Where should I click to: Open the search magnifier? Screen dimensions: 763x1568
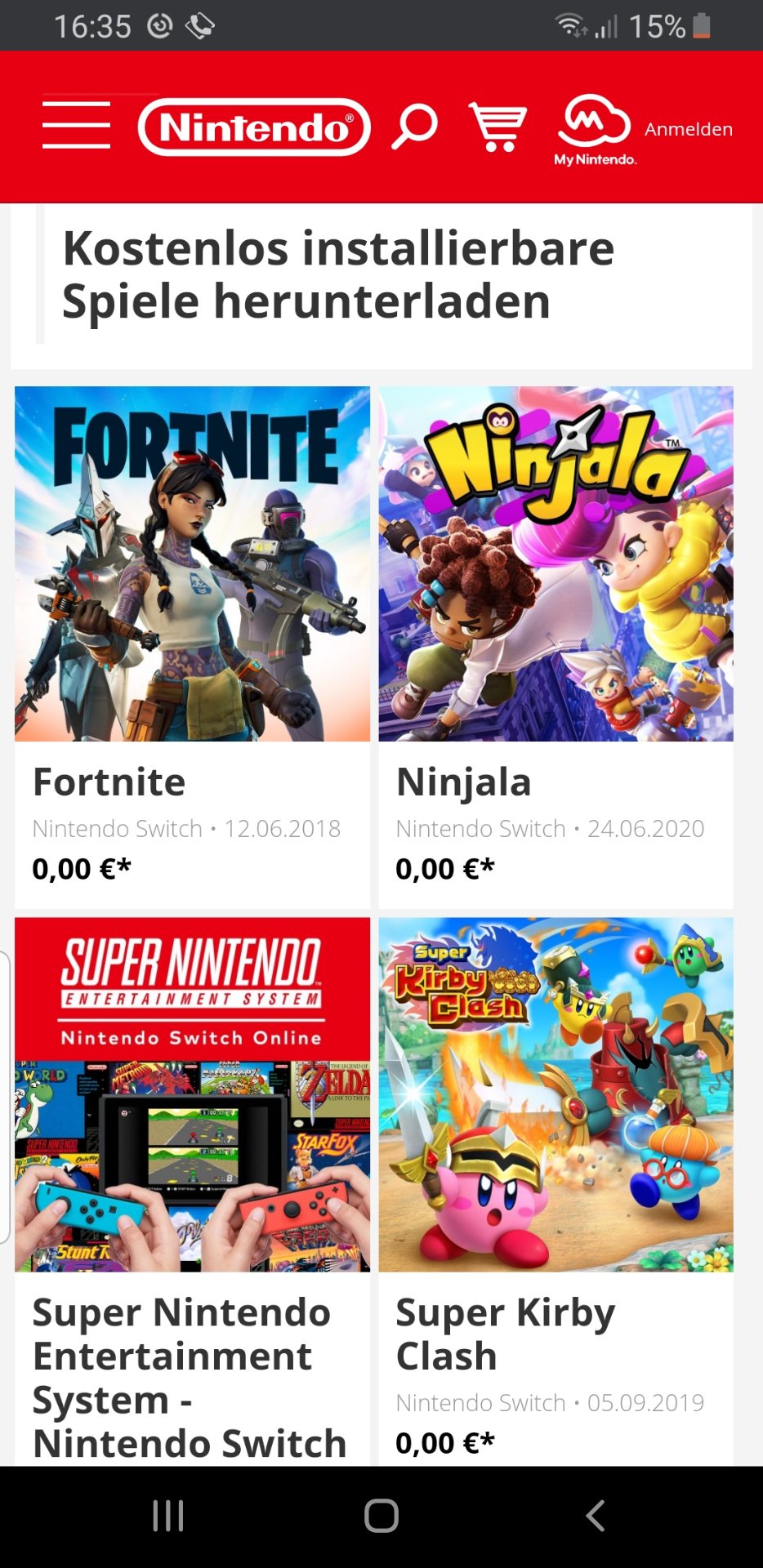pos(414,127)
